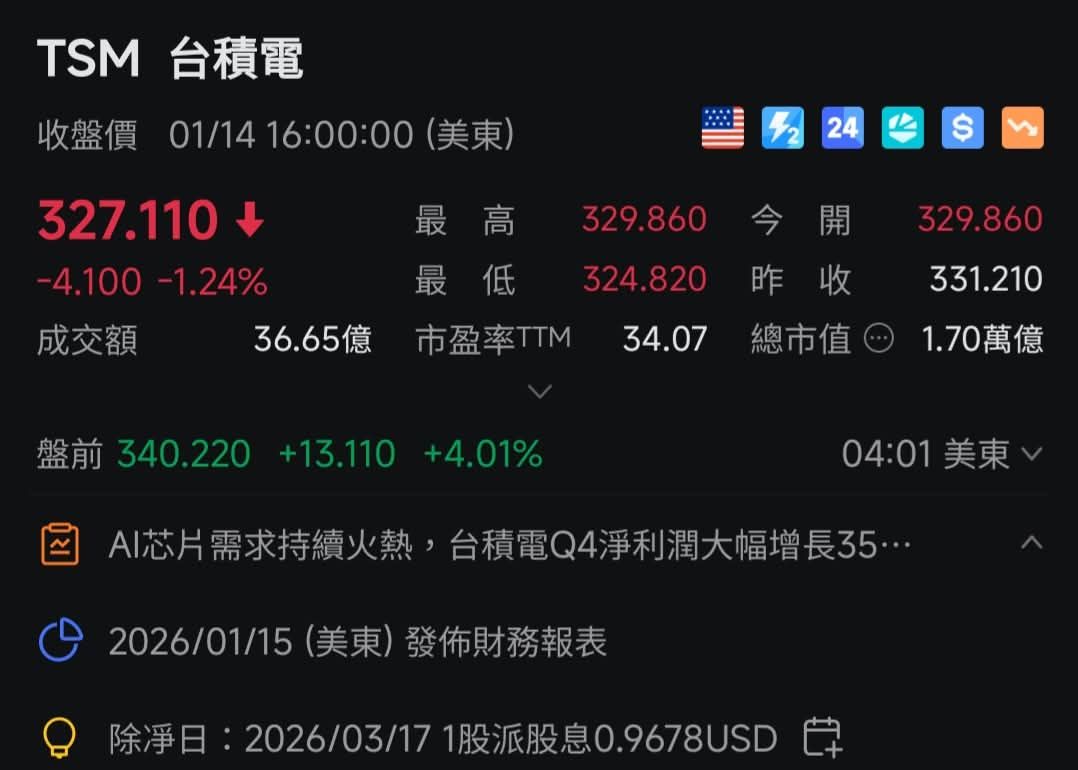Add the ex-dividend date to the calendar

pyautogui.click(x=822, y=739)
